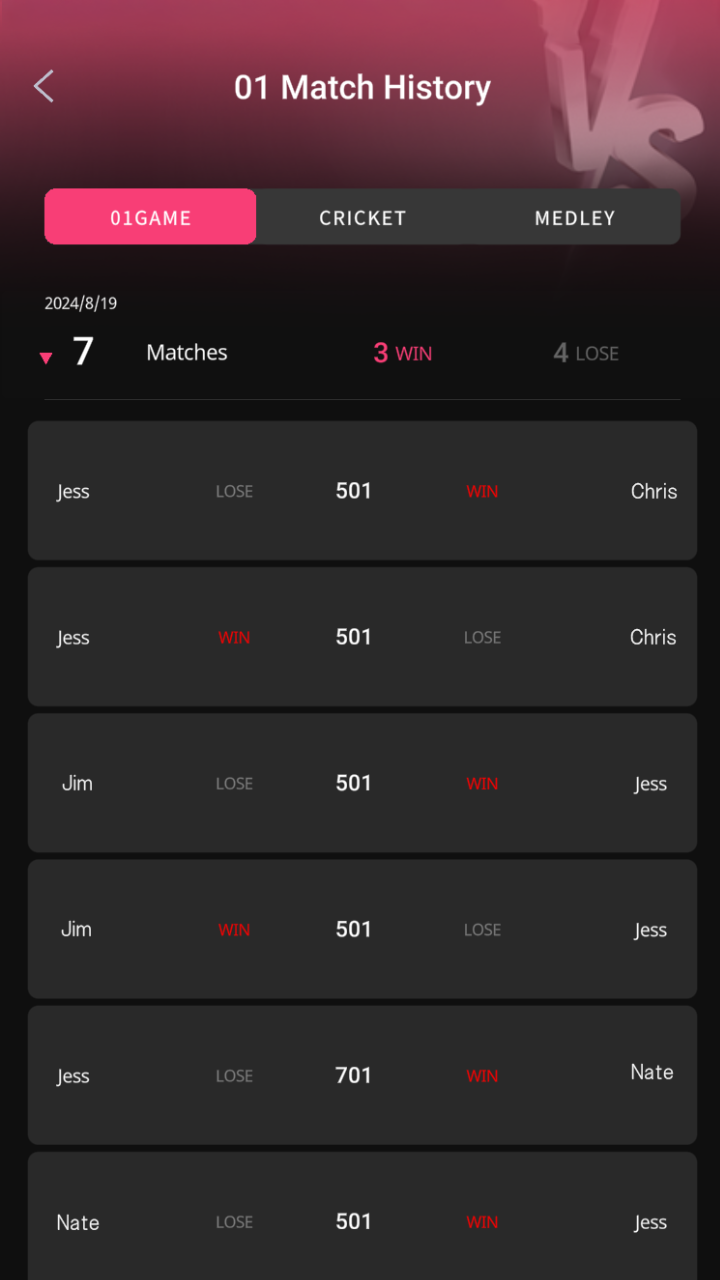The height and width of the screenshot is (1280, 720).
Task: Go back from Match History
Action: point(44,87)
